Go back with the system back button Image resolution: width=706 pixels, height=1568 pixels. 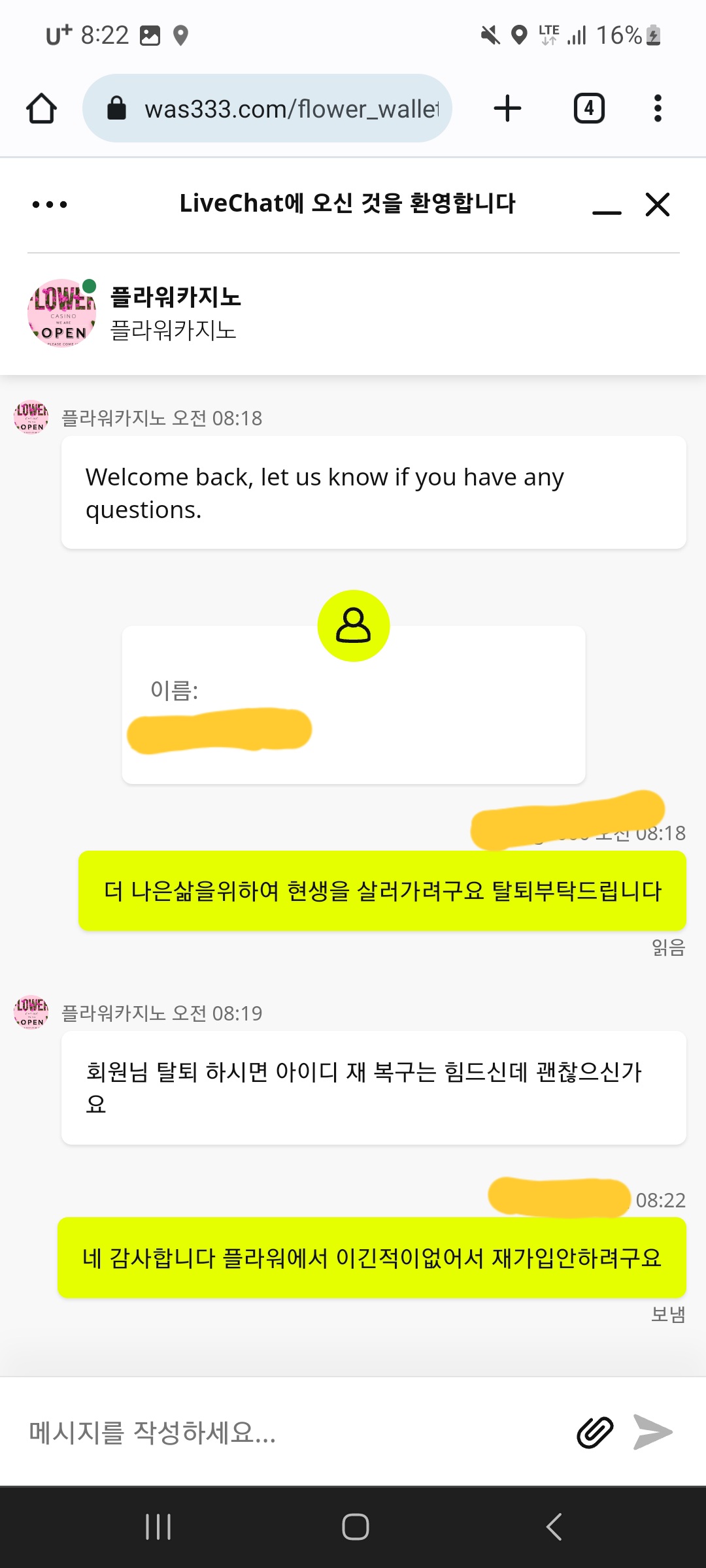click(x=554, y=1527)
